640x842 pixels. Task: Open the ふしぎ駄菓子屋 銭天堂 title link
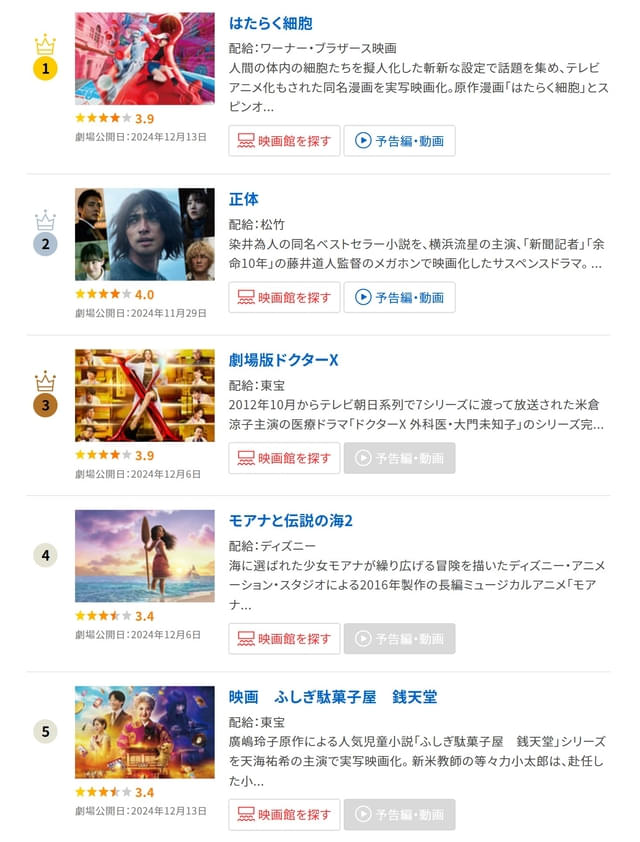pyautogui.click(x=332, y=697)
